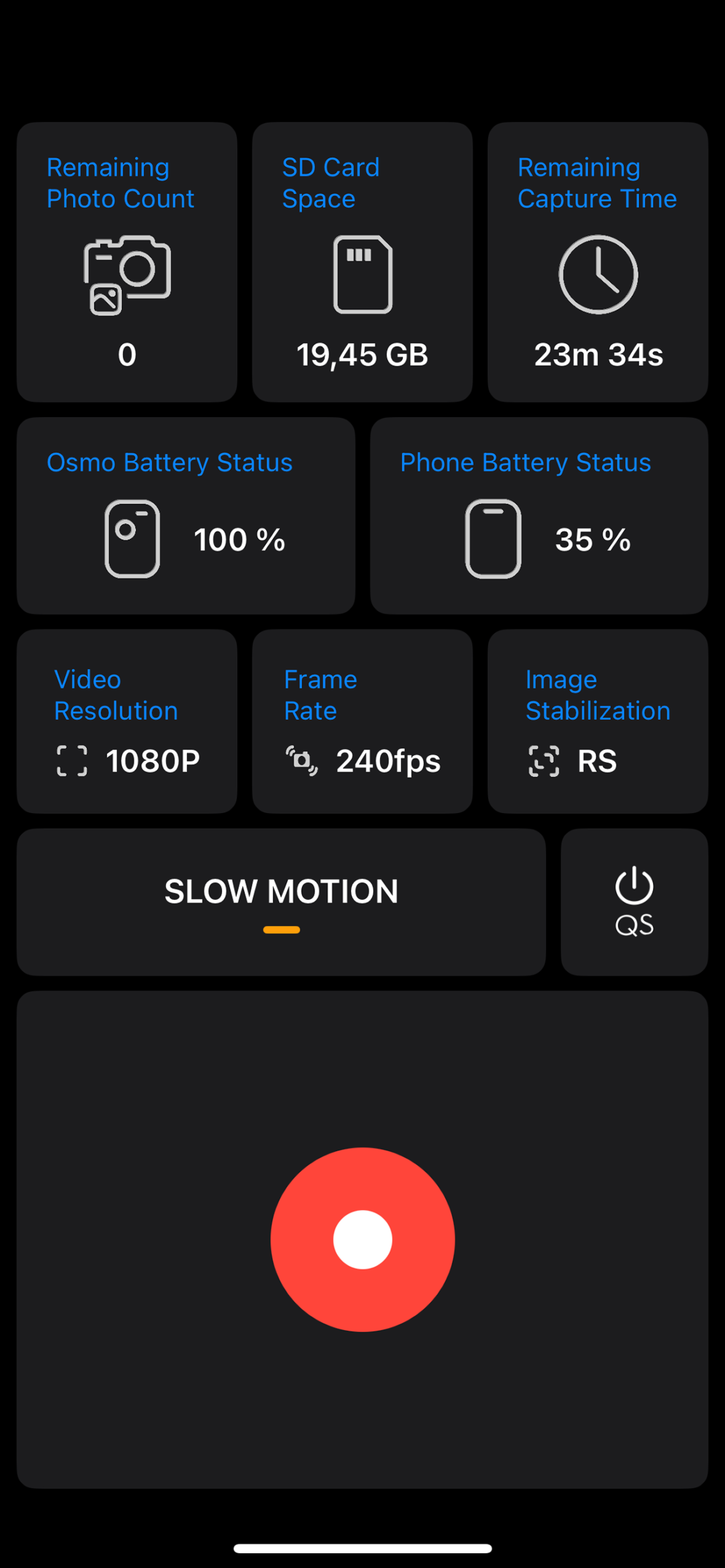Click the SD card icon
Viewport: 725px width, 1568px height.
pyautogui.click(x=362, y=274)
